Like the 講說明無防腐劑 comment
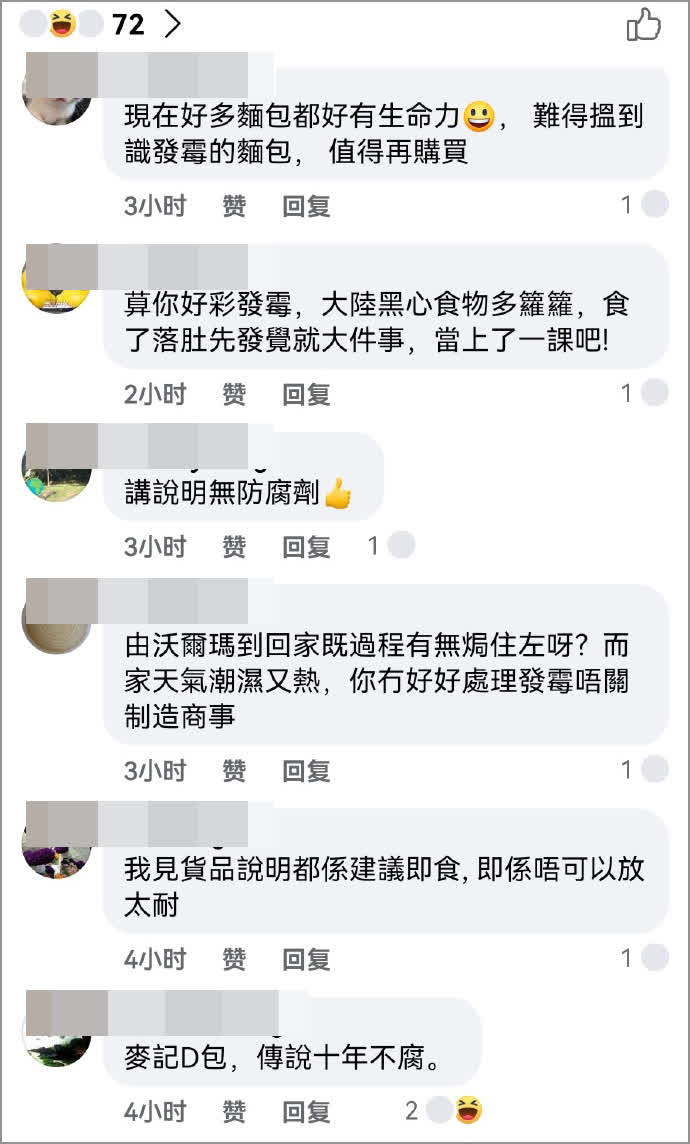The height and width of the screenshot is (1144, 690). (x=234, y=547)
